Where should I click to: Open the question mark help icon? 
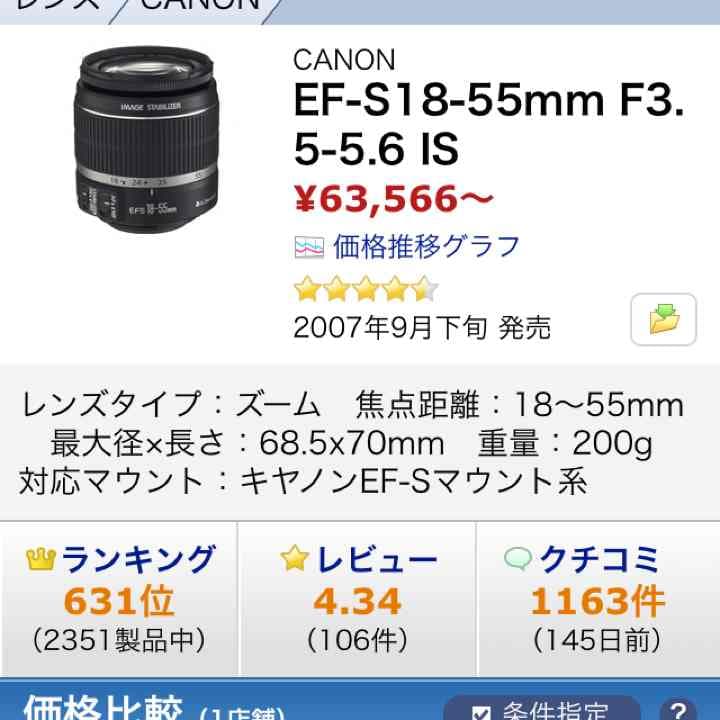[678, 708]
